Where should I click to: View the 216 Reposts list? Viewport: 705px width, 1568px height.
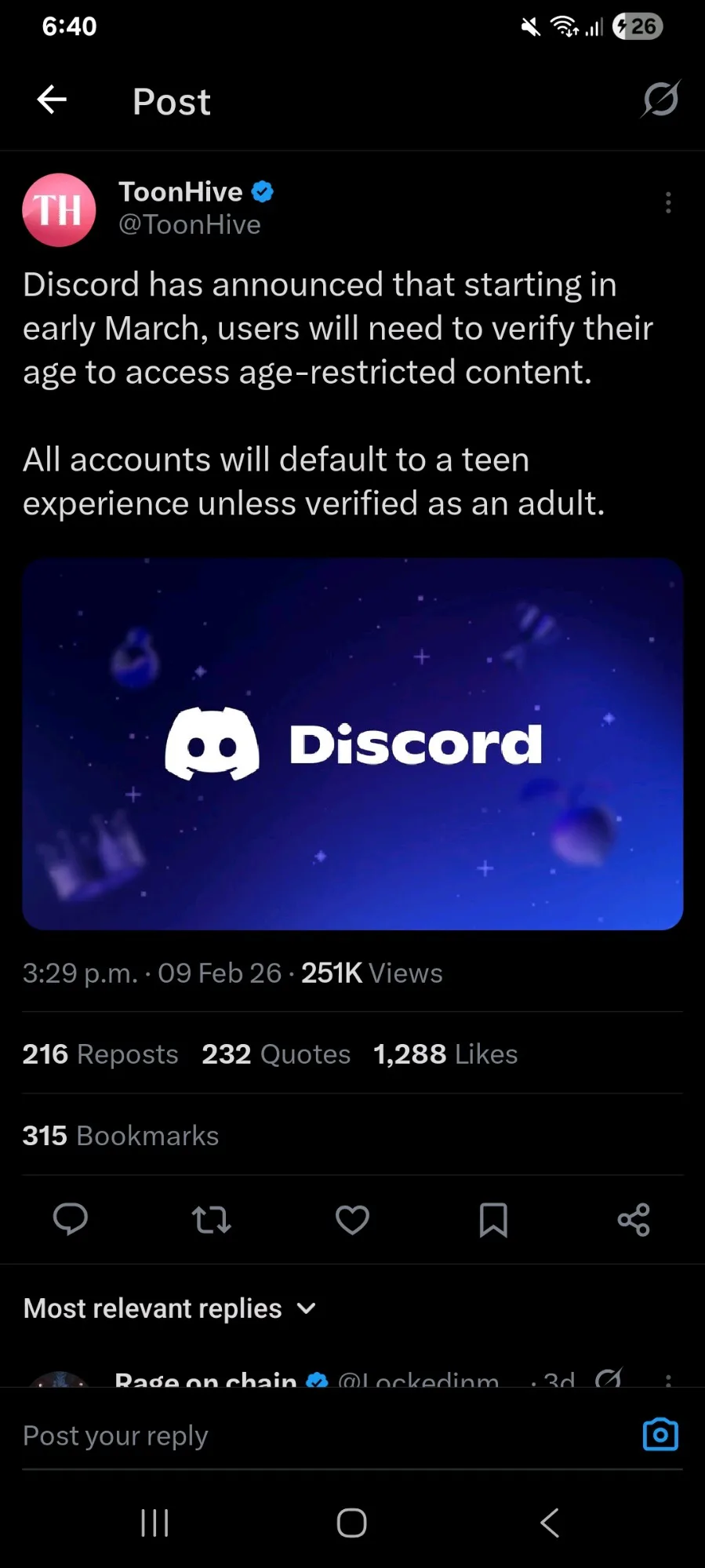point(100,1054)
